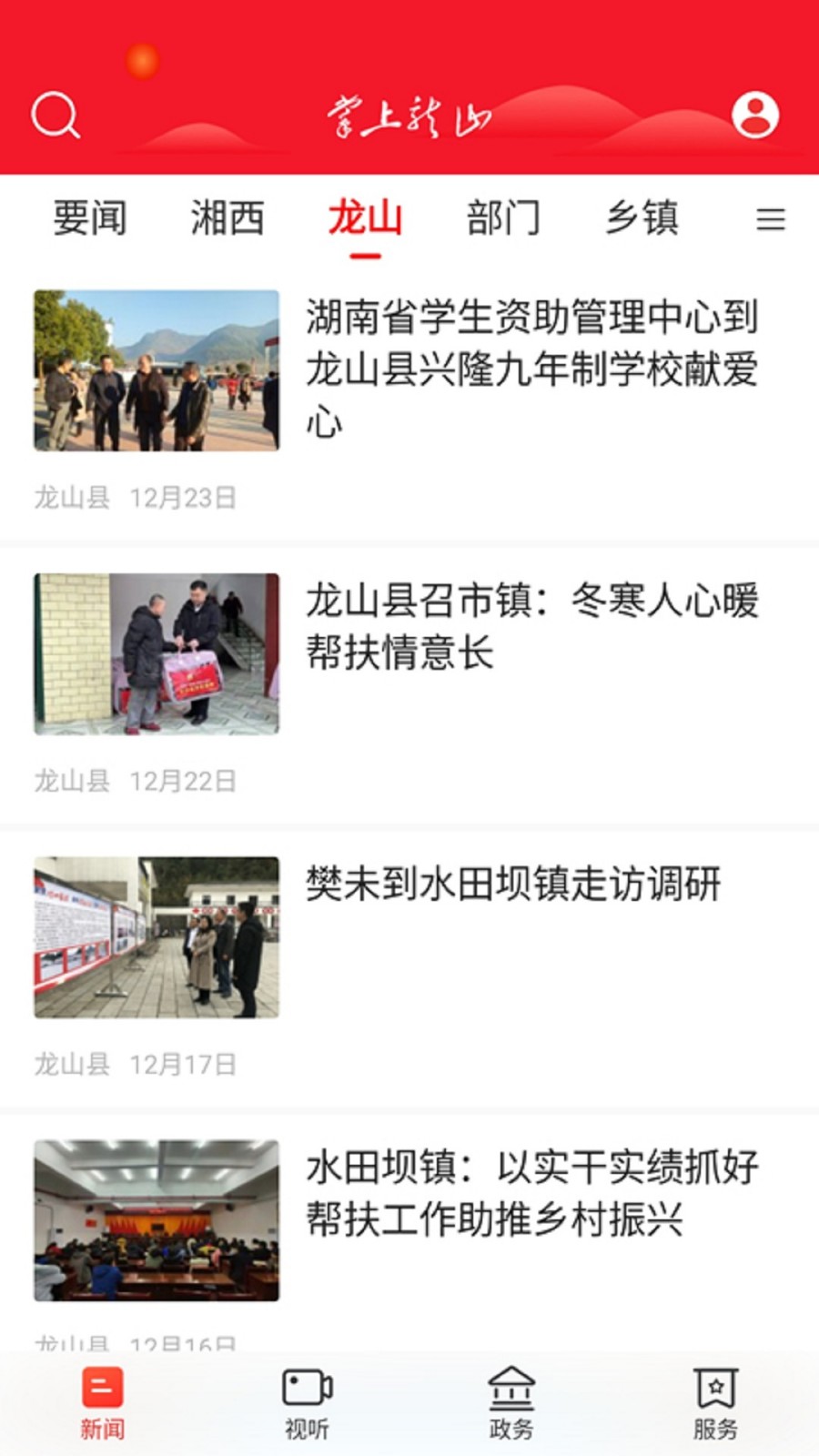
Task: Select the 龙山 tab
Action: 365,218
